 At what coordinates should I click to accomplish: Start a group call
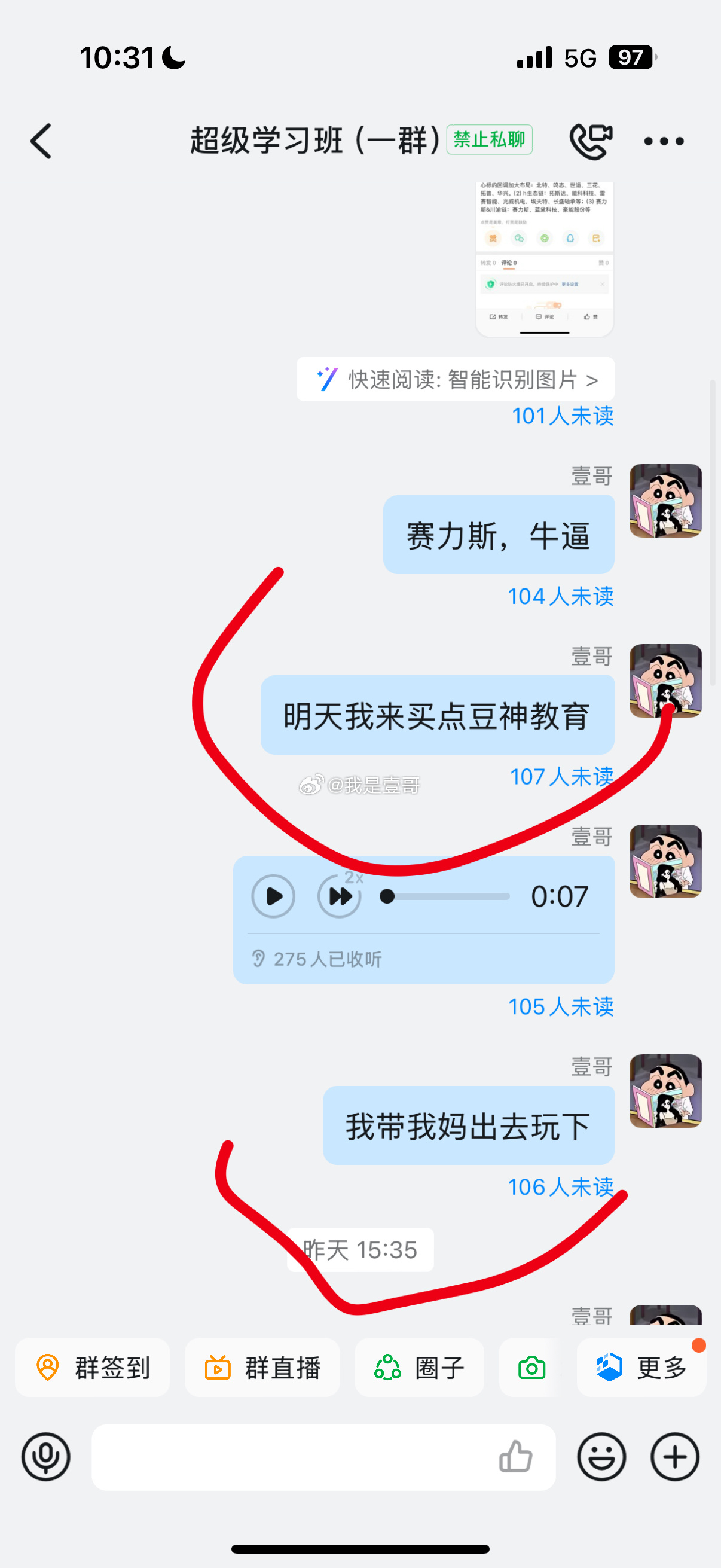(590, 141)
